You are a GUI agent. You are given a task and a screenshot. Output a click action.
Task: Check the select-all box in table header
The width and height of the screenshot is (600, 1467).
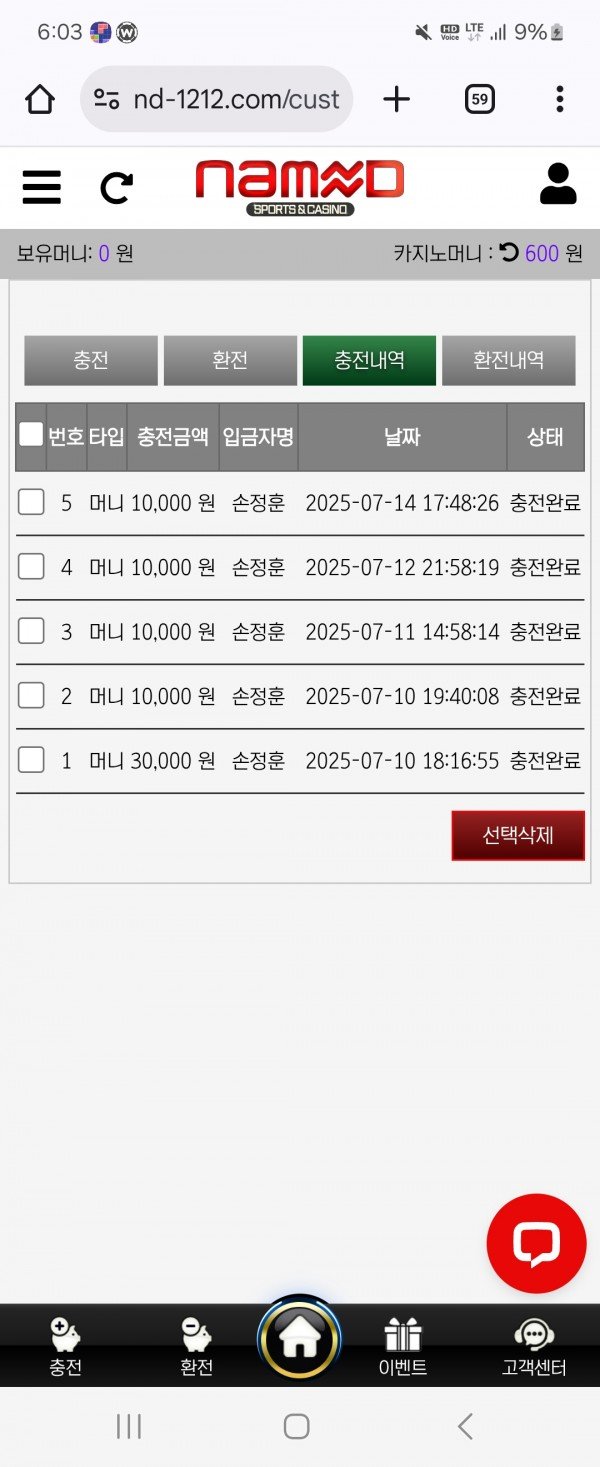[x=31, y=434]
